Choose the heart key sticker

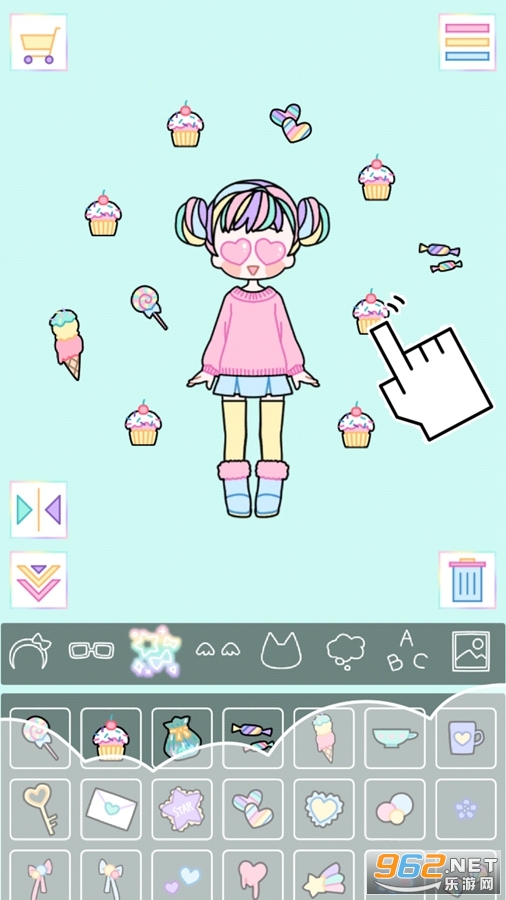pos(40,809)
